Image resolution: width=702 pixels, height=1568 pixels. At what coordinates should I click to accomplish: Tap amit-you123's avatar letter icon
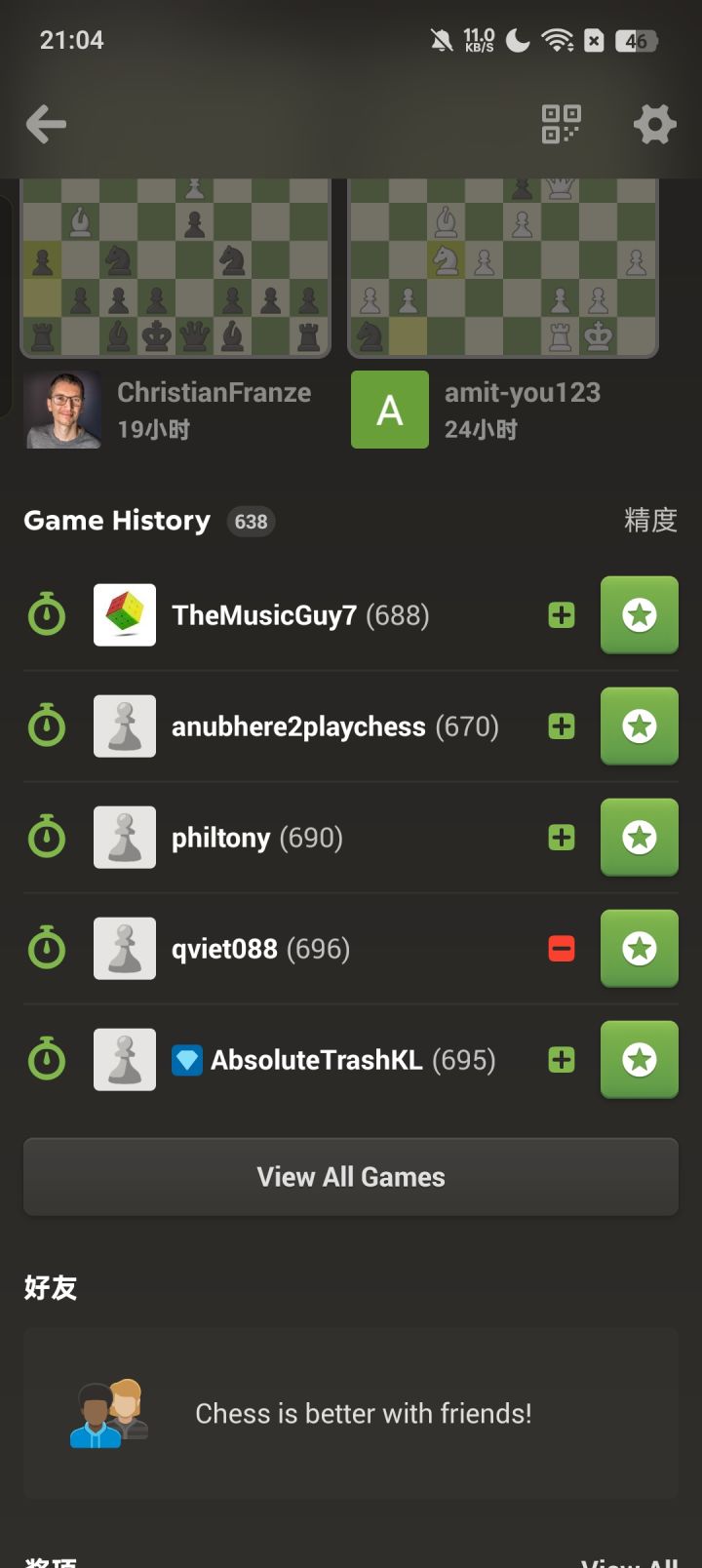(x=390, y=410)
